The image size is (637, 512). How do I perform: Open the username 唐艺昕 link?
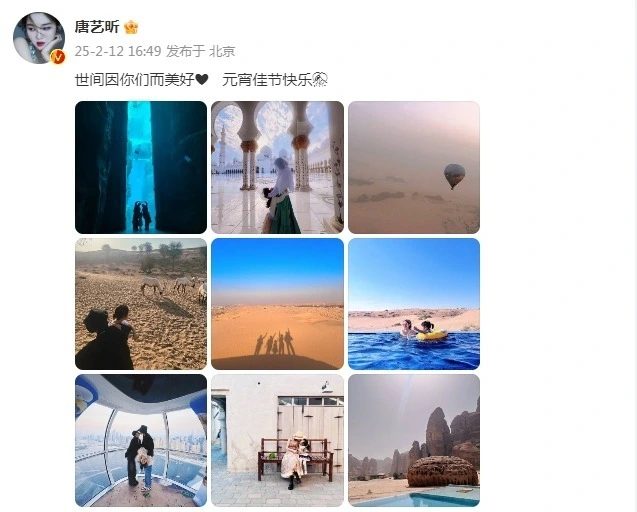(x=97, y=27)
